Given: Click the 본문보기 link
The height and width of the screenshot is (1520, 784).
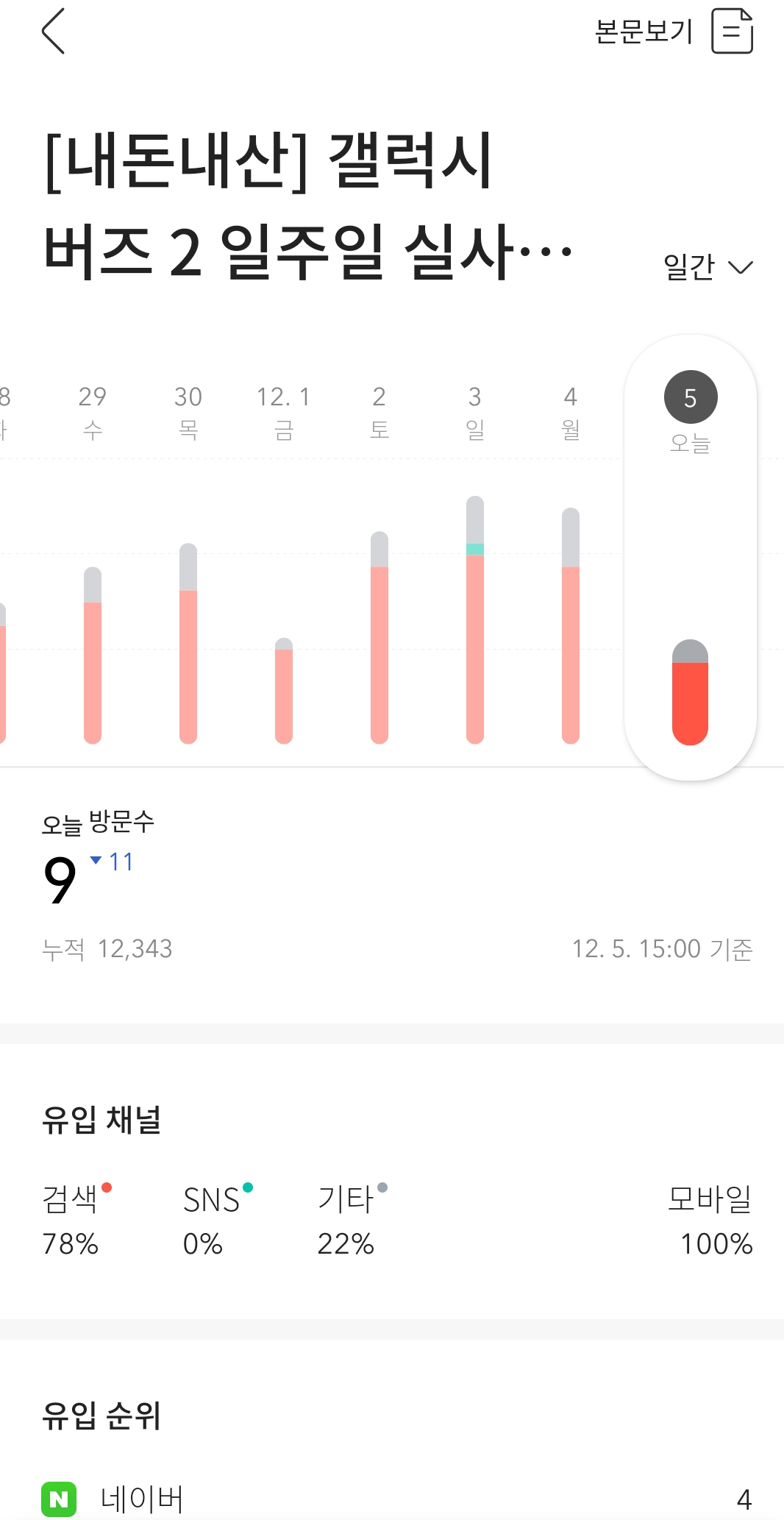Looking at the screenshot, I should [643, 32].
